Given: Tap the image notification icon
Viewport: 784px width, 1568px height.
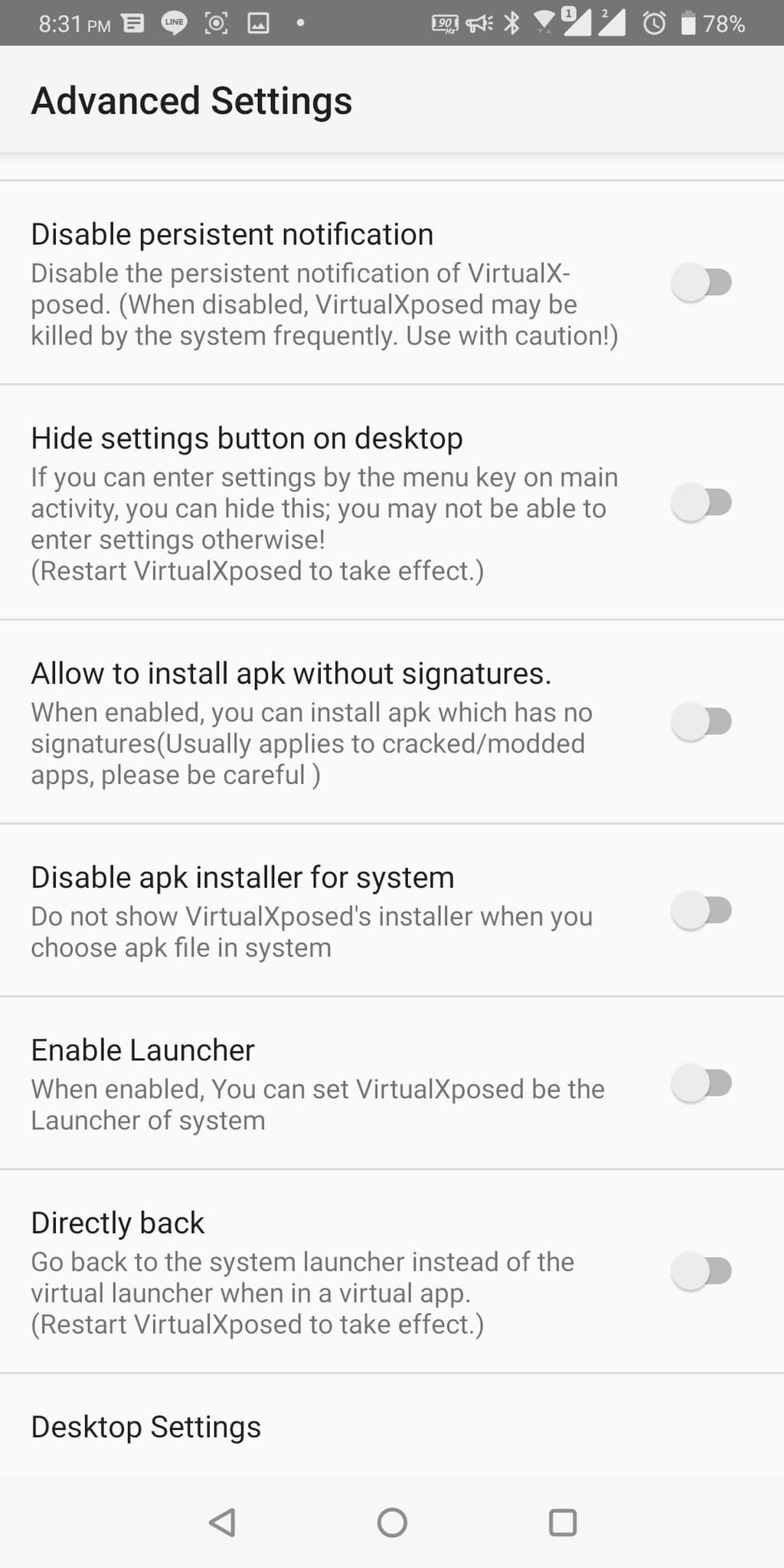Looking at the screenshot, I should 258,24.
